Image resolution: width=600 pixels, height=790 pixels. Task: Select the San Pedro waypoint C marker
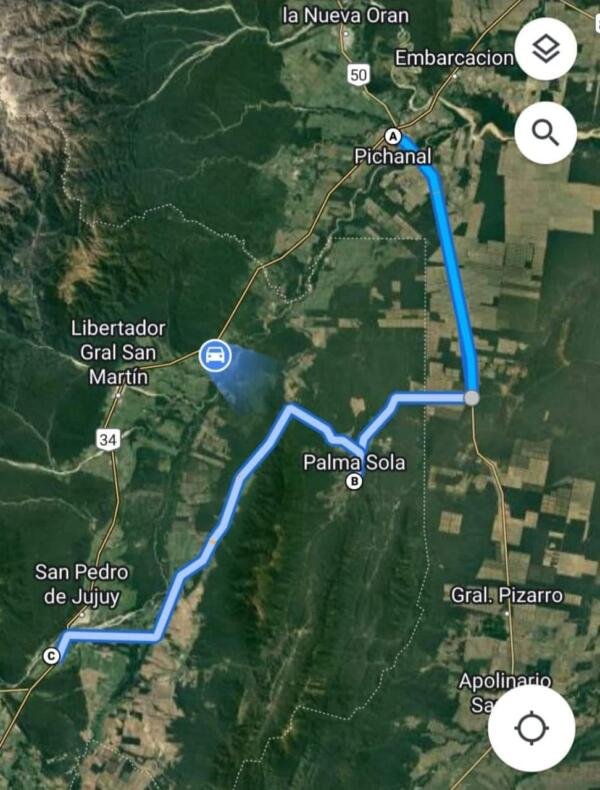[x=51, y=656]
